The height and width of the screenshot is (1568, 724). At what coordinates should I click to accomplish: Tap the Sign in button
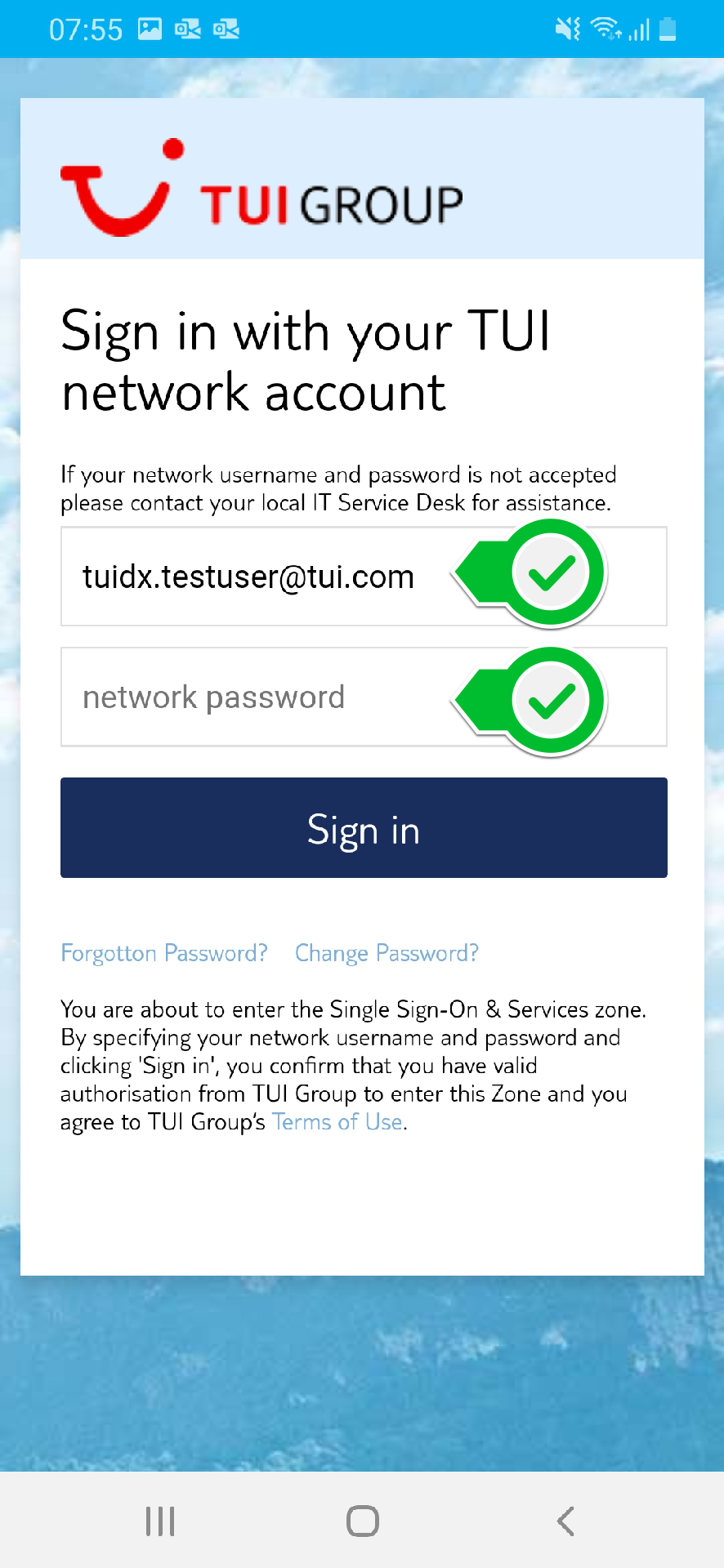pyautogui.click(x=364, y=828)
